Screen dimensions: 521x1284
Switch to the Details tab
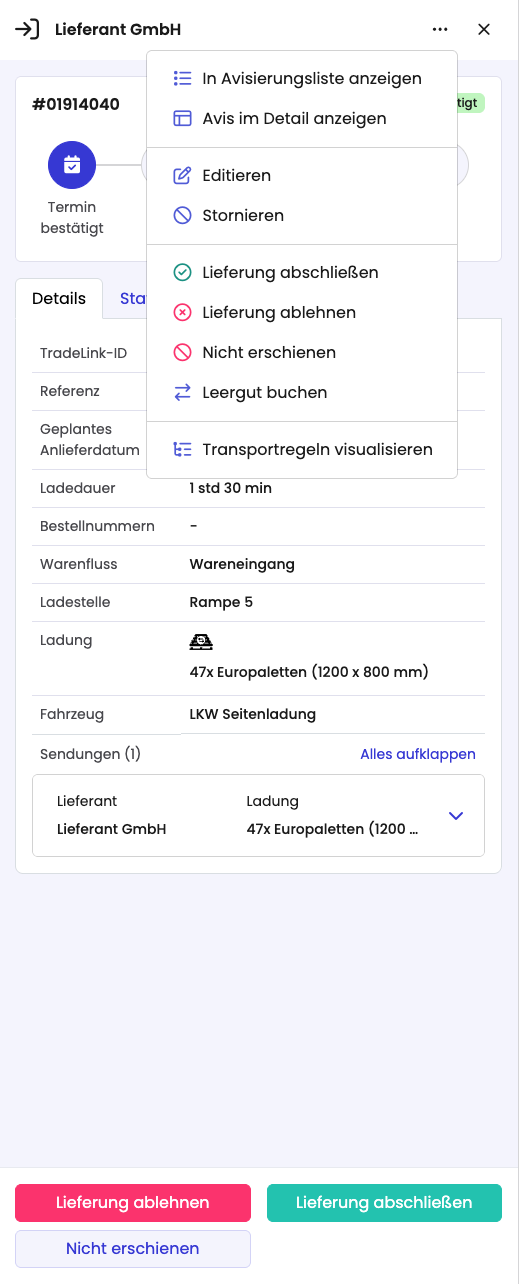(59, 298)
